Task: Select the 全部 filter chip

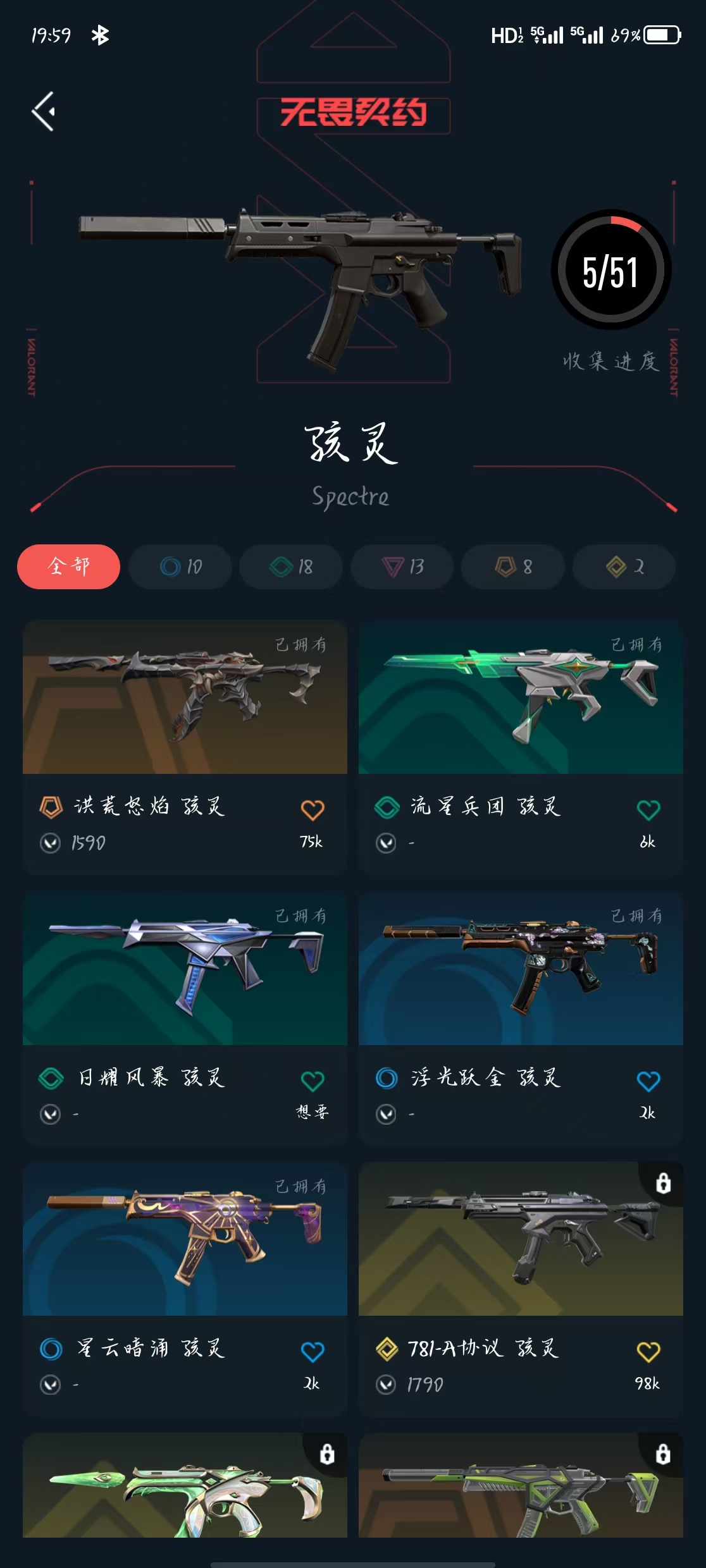Action: coord(68,567)
